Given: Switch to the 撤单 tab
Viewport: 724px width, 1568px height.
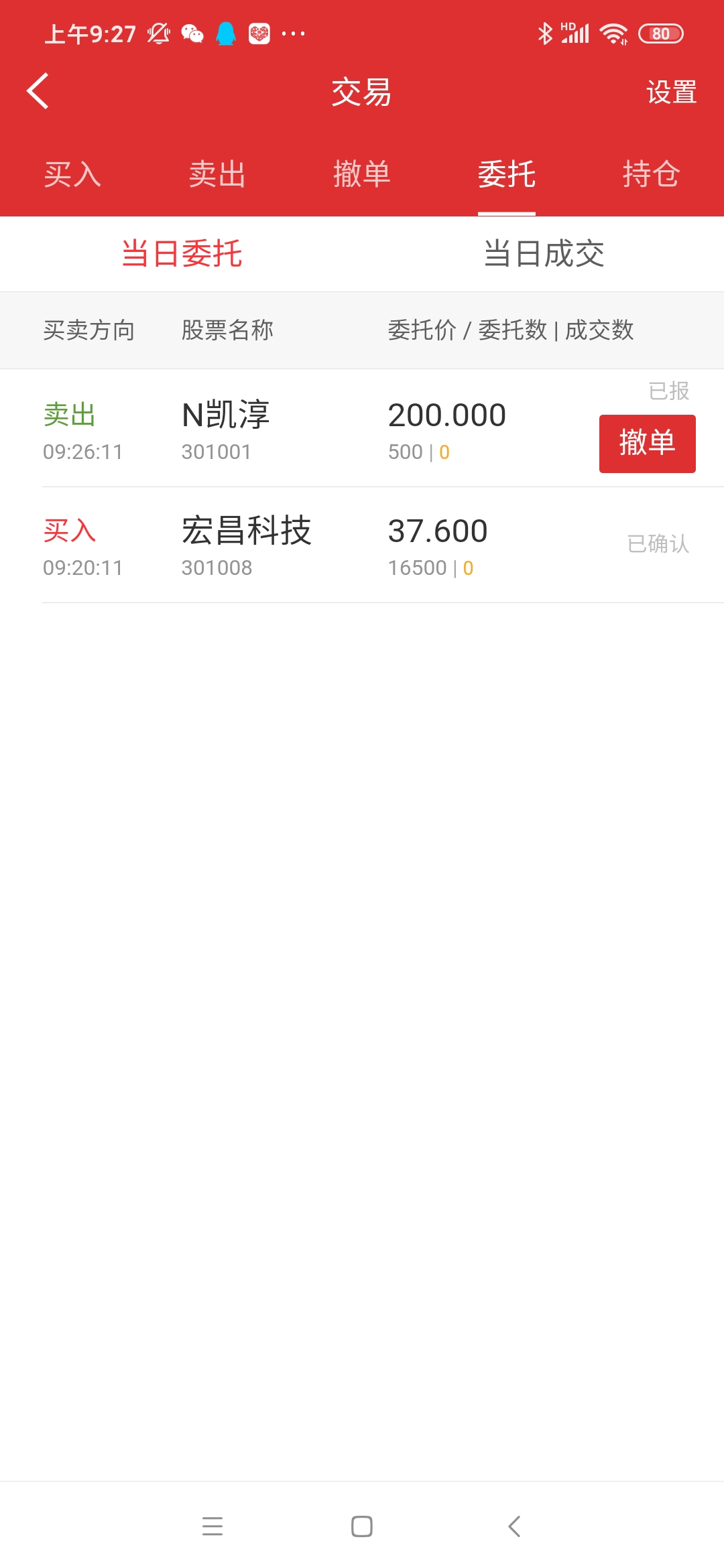Looking at the screenshot, I should coord(362,176).
